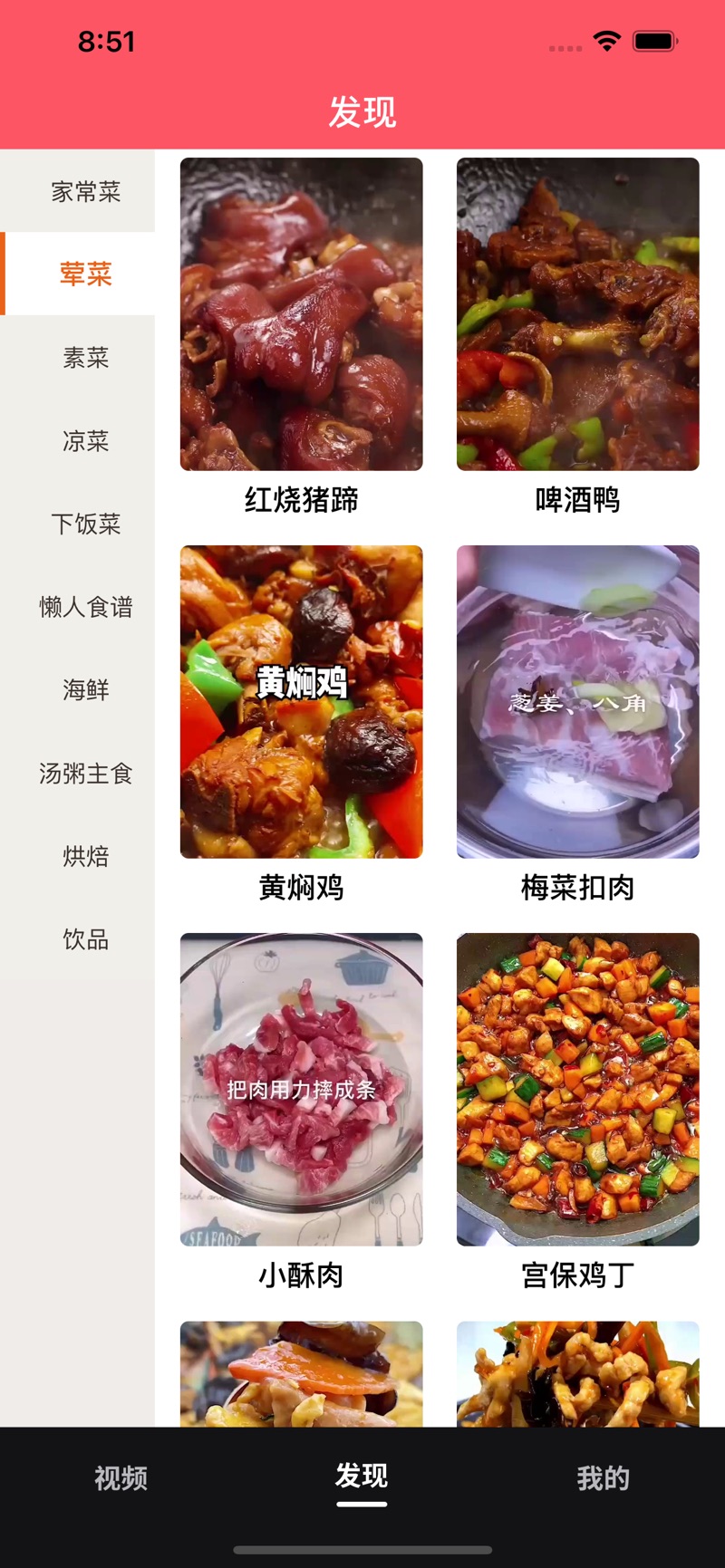The width and height of the screenshot is (725, 1568).
Task: Switch to the 饮品 category
Action: [x=85, y=939]
